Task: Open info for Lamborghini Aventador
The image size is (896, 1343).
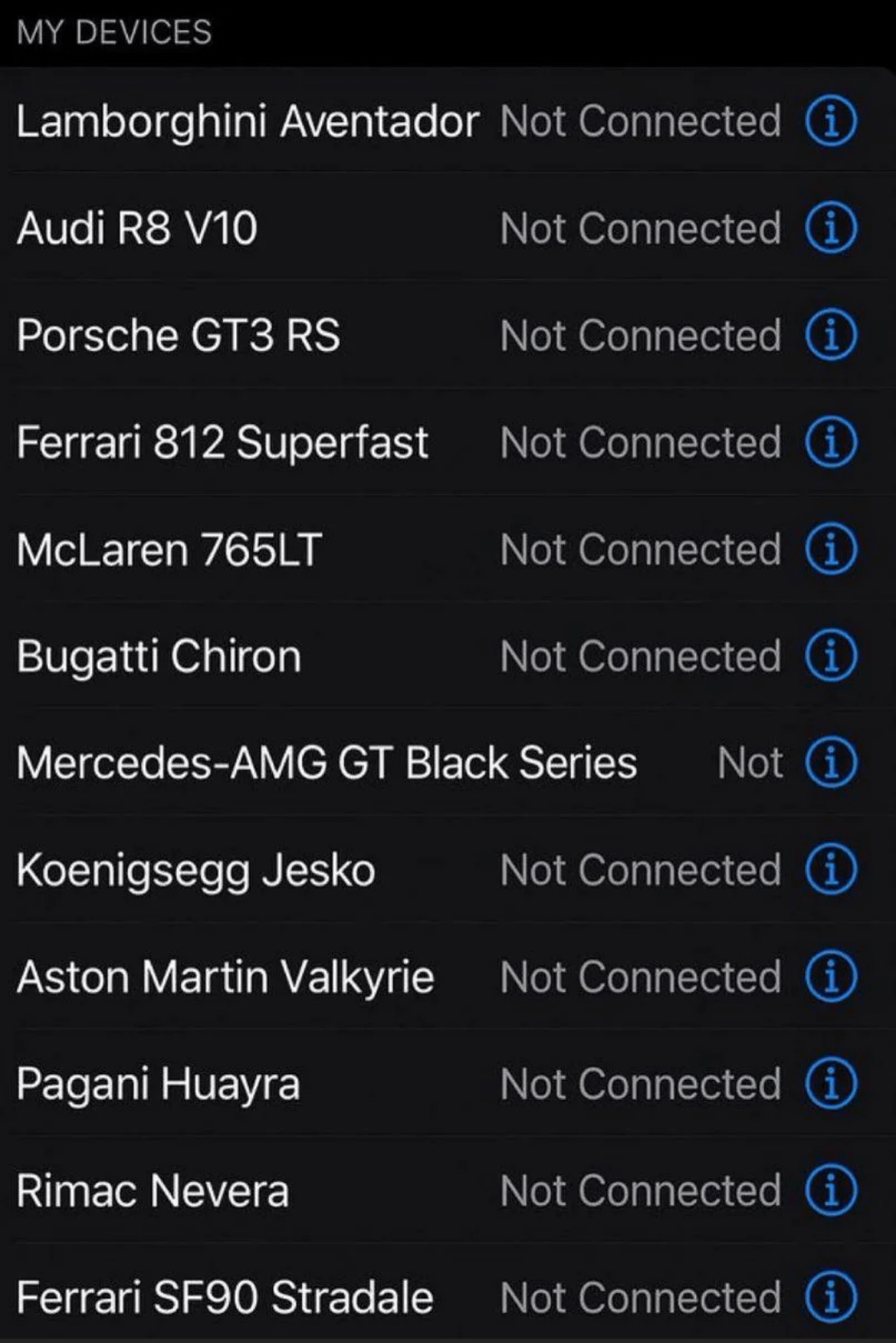Action: [x=830, y=122]
